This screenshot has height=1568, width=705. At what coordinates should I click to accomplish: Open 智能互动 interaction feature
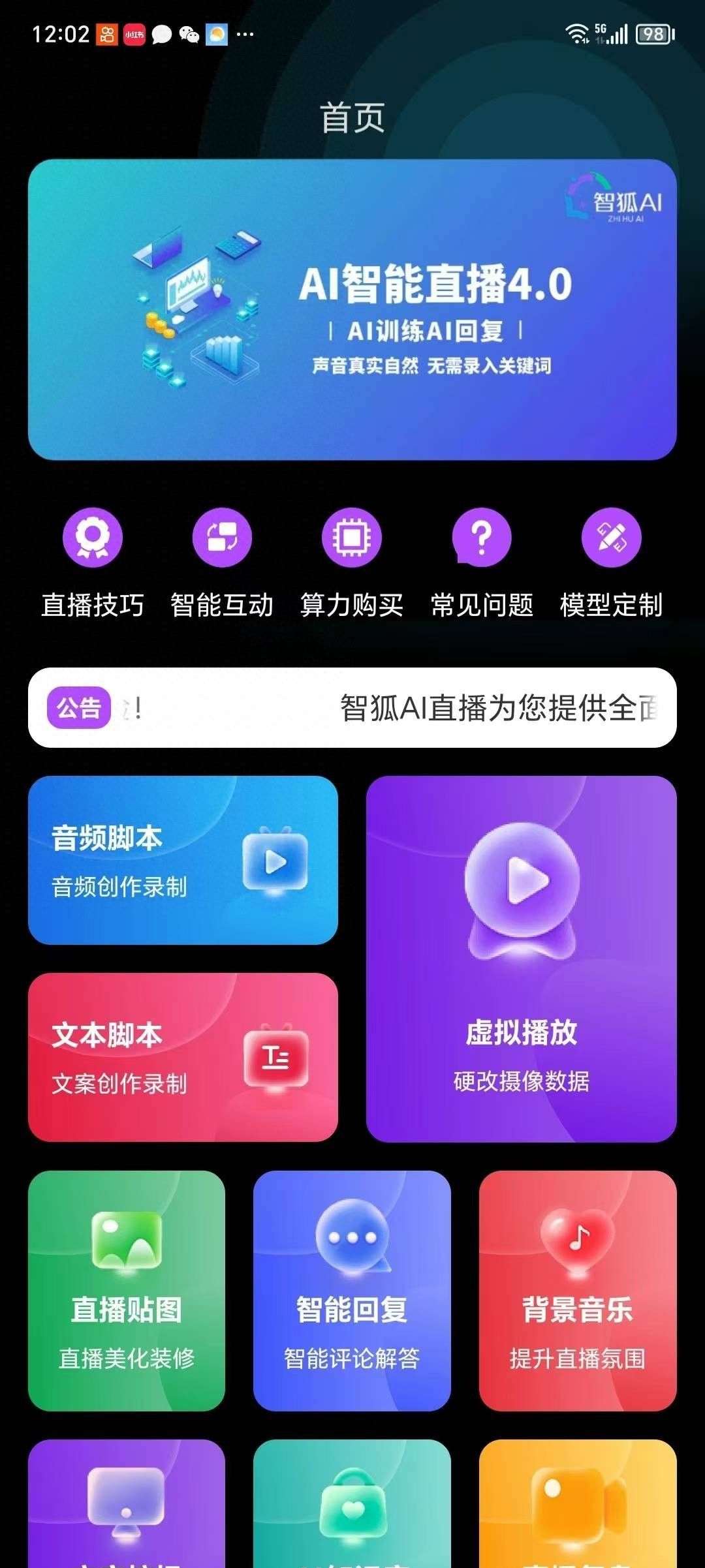coord(221,536)
